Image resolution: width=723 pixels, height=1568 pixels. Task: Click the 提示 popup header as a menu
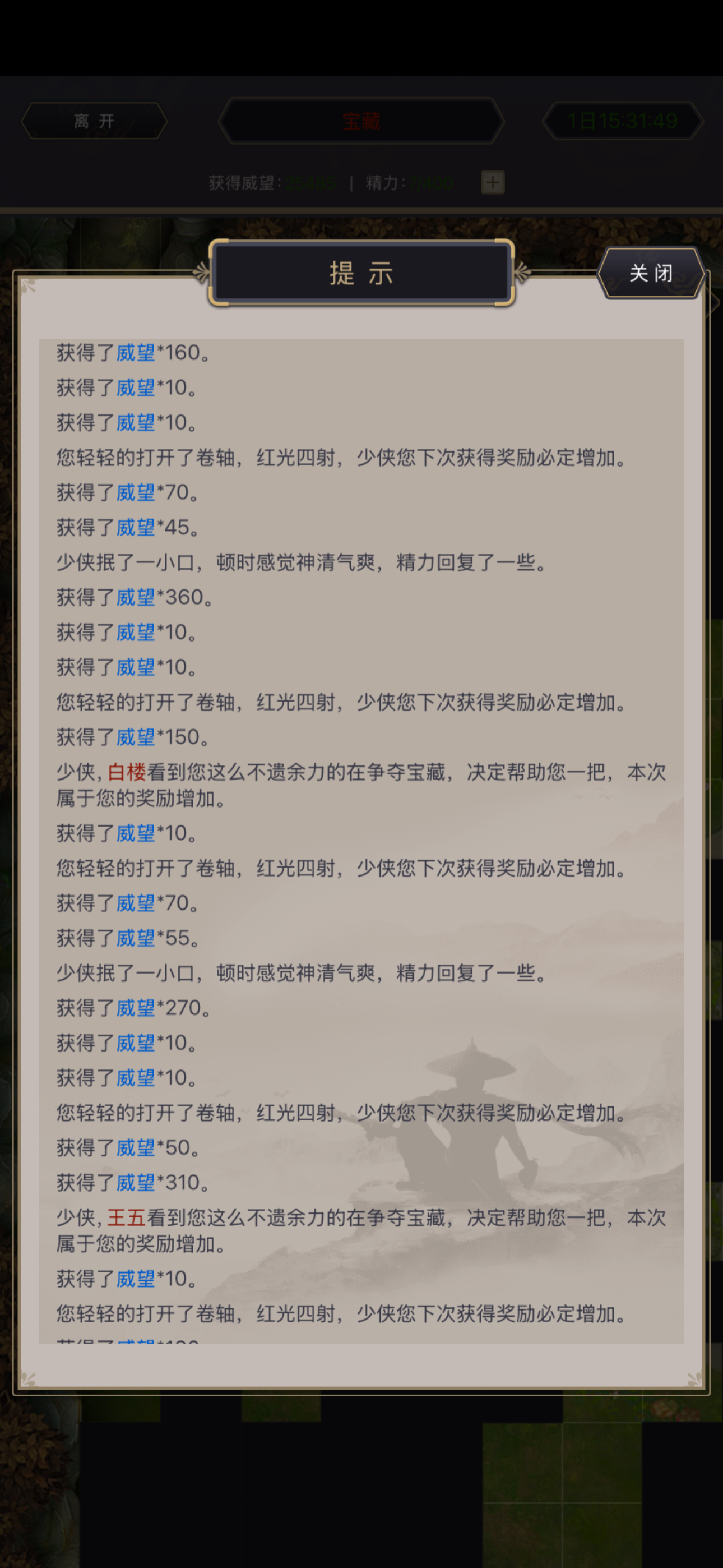coord(361,272)
